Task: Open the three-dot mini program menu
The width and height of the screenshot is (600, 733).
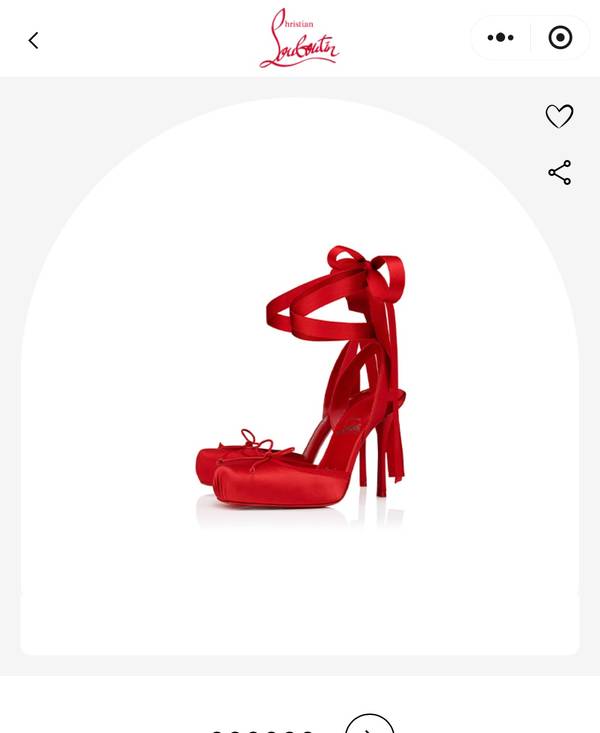Action: tap(500, 38)
